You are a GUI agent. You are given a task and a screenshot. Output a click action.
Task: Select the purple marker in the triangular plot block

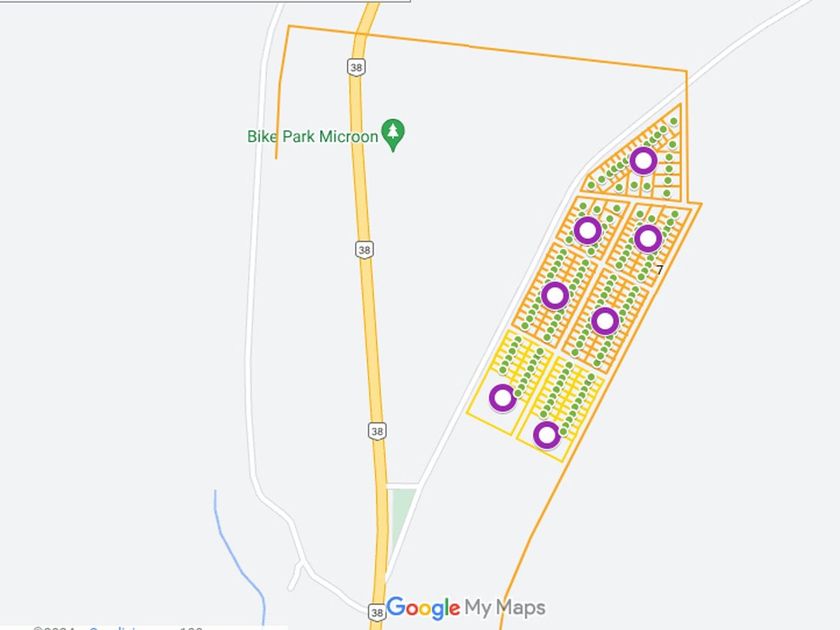pyautogui.click(x=643, y=161)
